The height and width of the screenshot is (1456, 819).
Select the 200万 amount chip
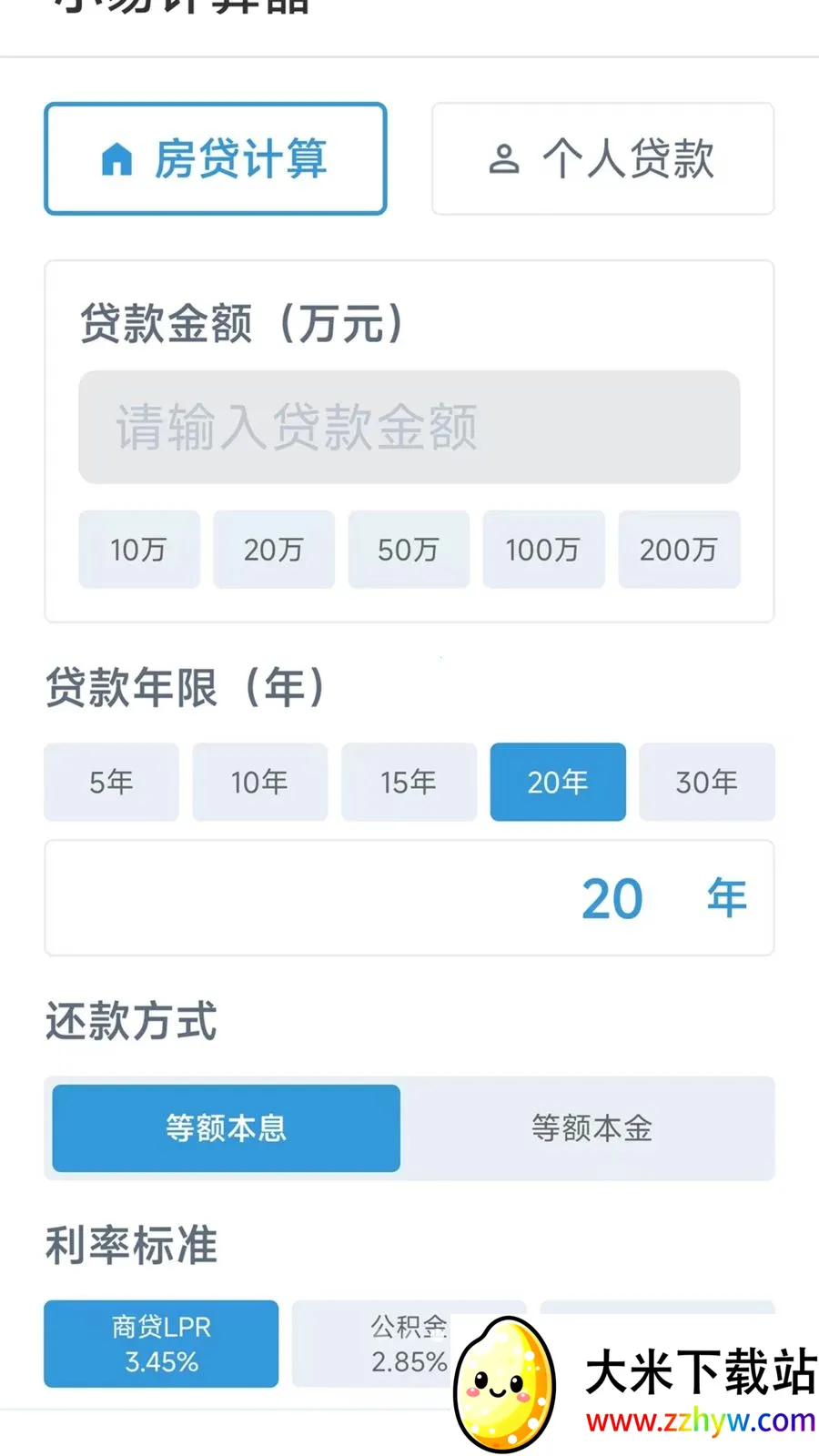679,549
